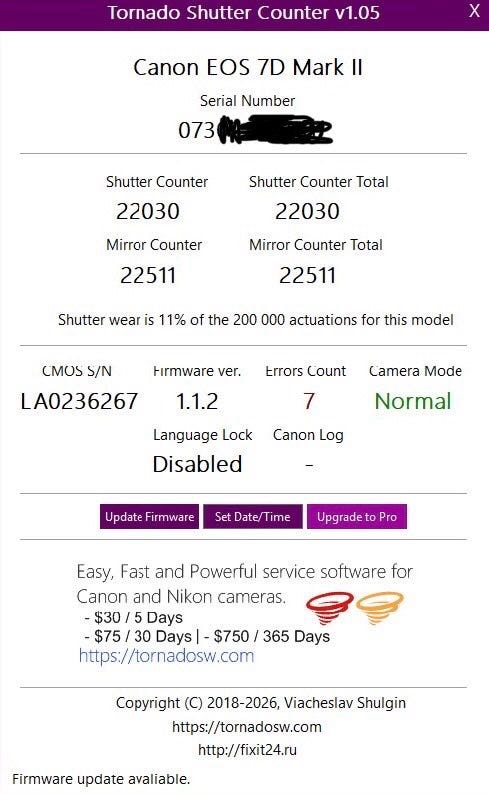Open the blue tornadosw.com link
Image resolution: width=489 pixels, height=794 pixels.
[167, 656]
